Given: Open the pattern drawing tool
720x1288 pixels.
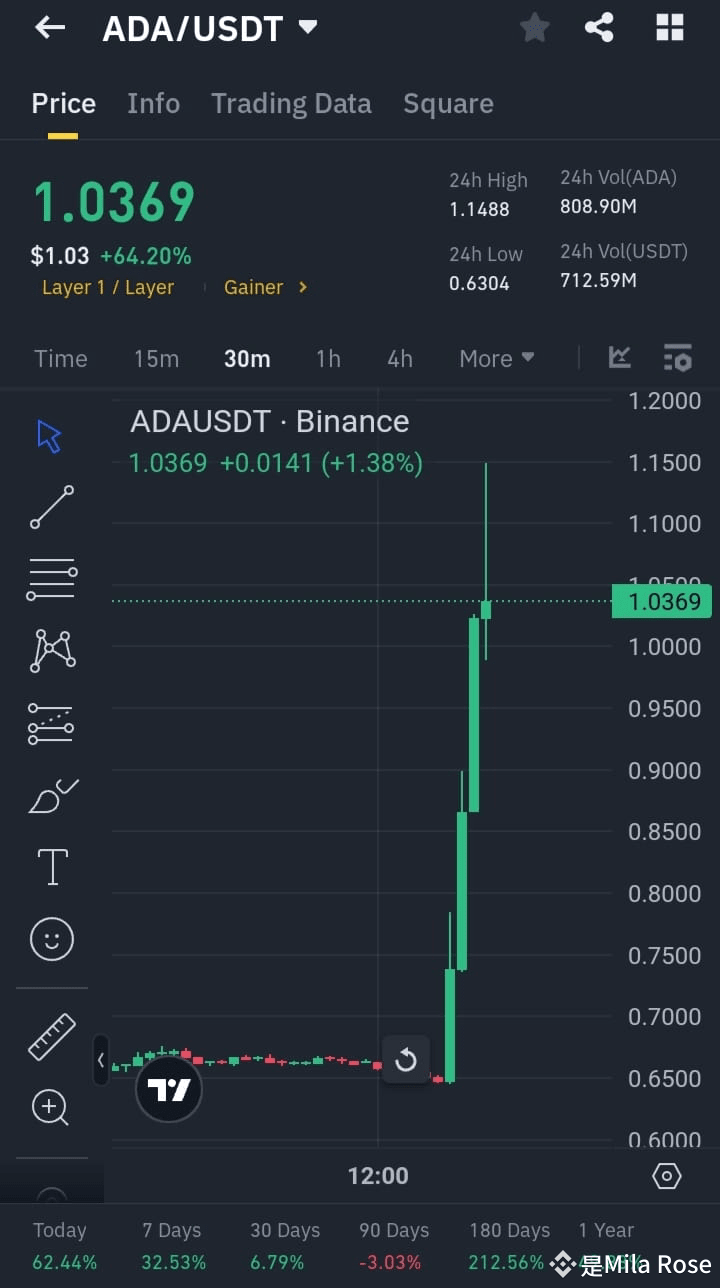Looking at the screenshot, I should pyautogui.click(x=52, y=650).
